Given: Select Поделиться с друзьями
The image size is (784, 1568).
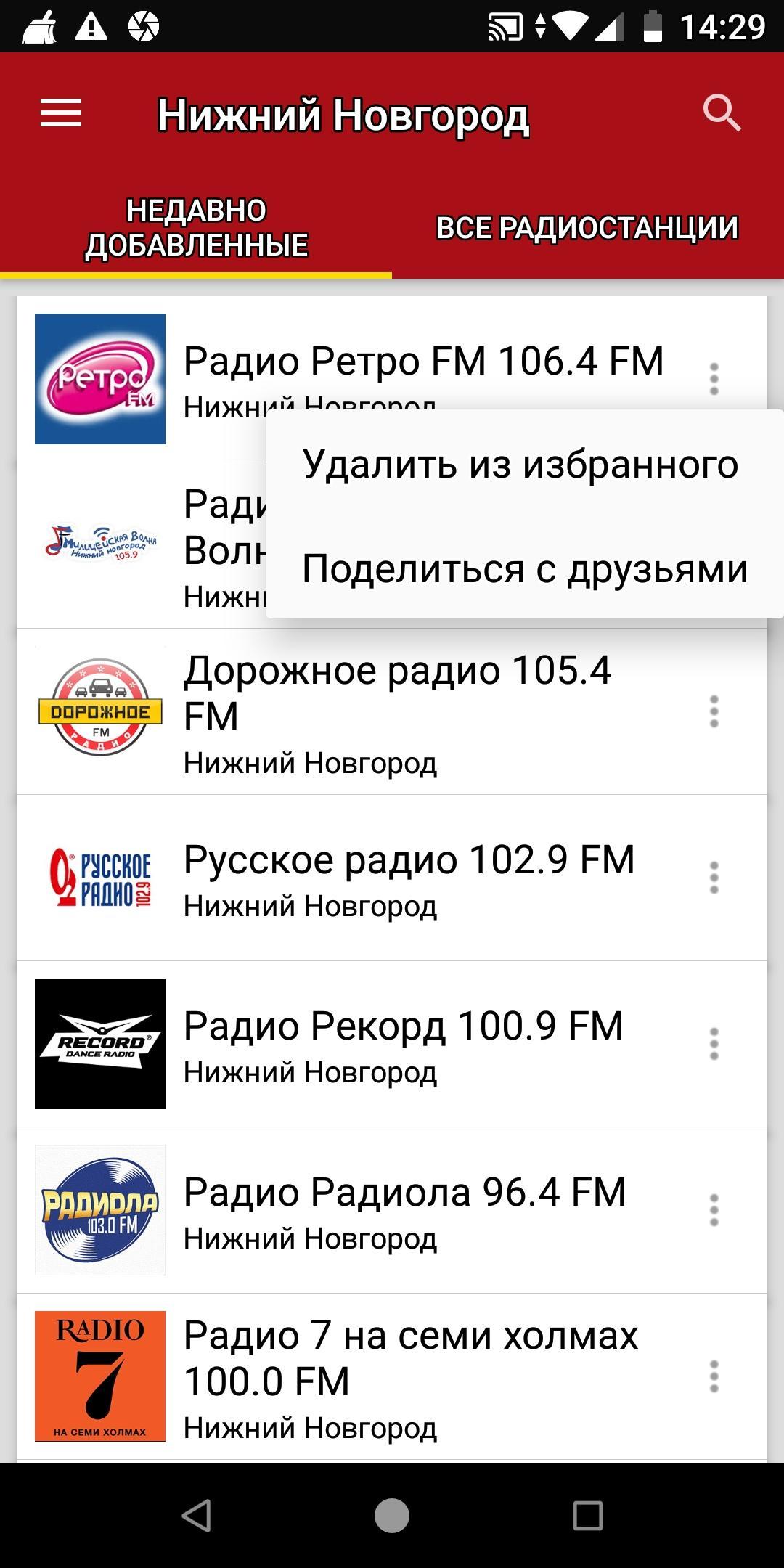Looking at the screenshot, I should [524, 568].
